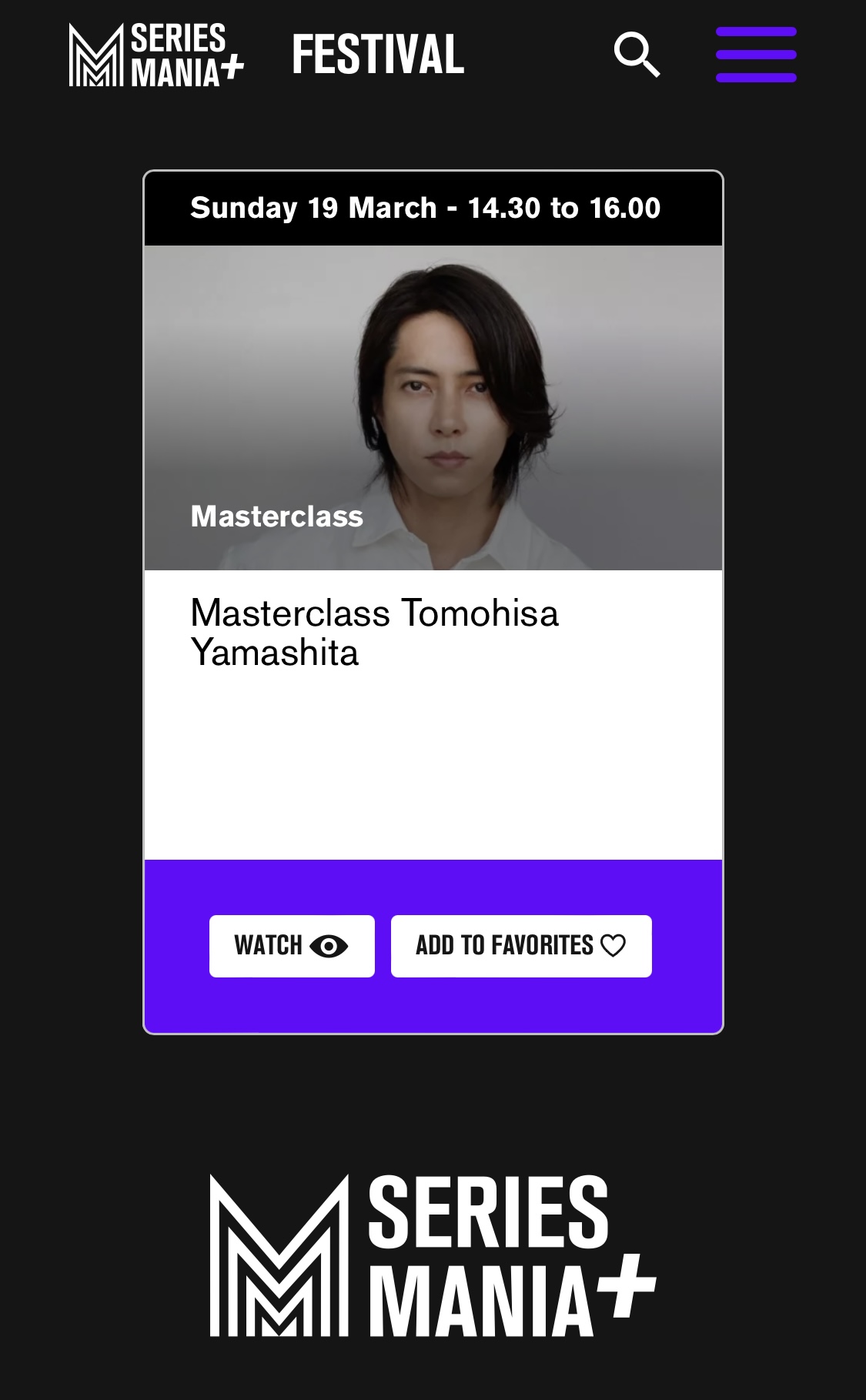Tap the Watch button
Image resolution: width=866 pixels, height=1400 pixels.
coord(292,946)
